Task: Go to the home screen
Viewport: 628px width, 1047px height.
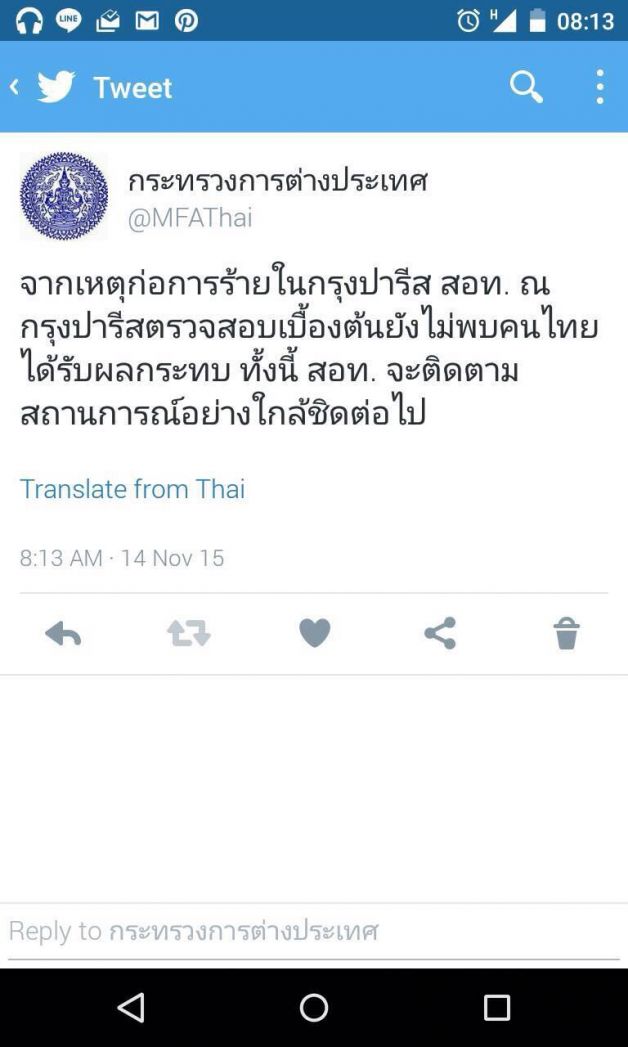Action: point(314,1007)
